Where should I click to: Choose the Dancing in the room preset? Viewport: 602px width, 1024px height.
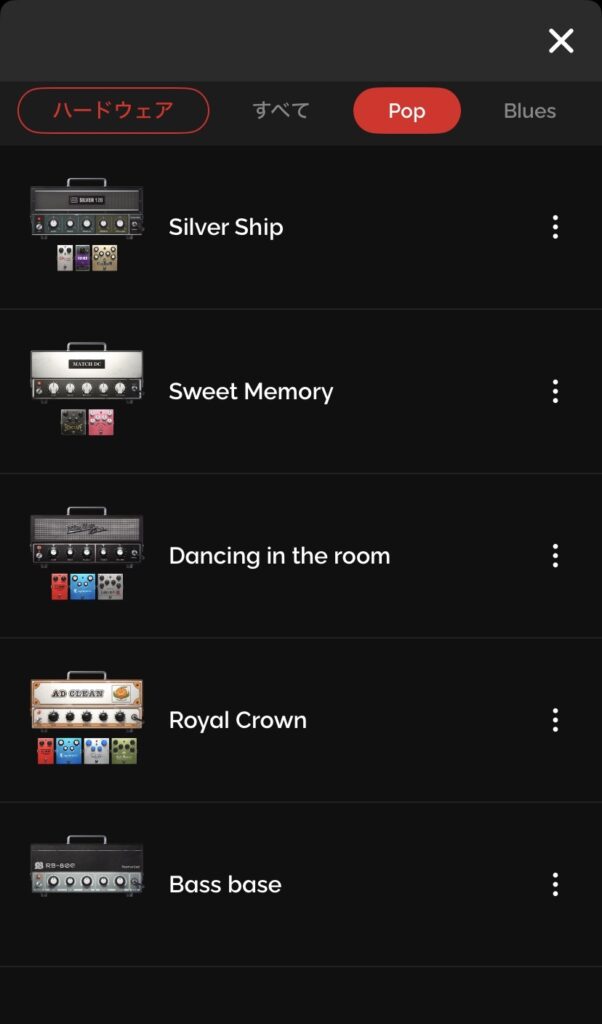pyautogui.click(x=279, y=556)
